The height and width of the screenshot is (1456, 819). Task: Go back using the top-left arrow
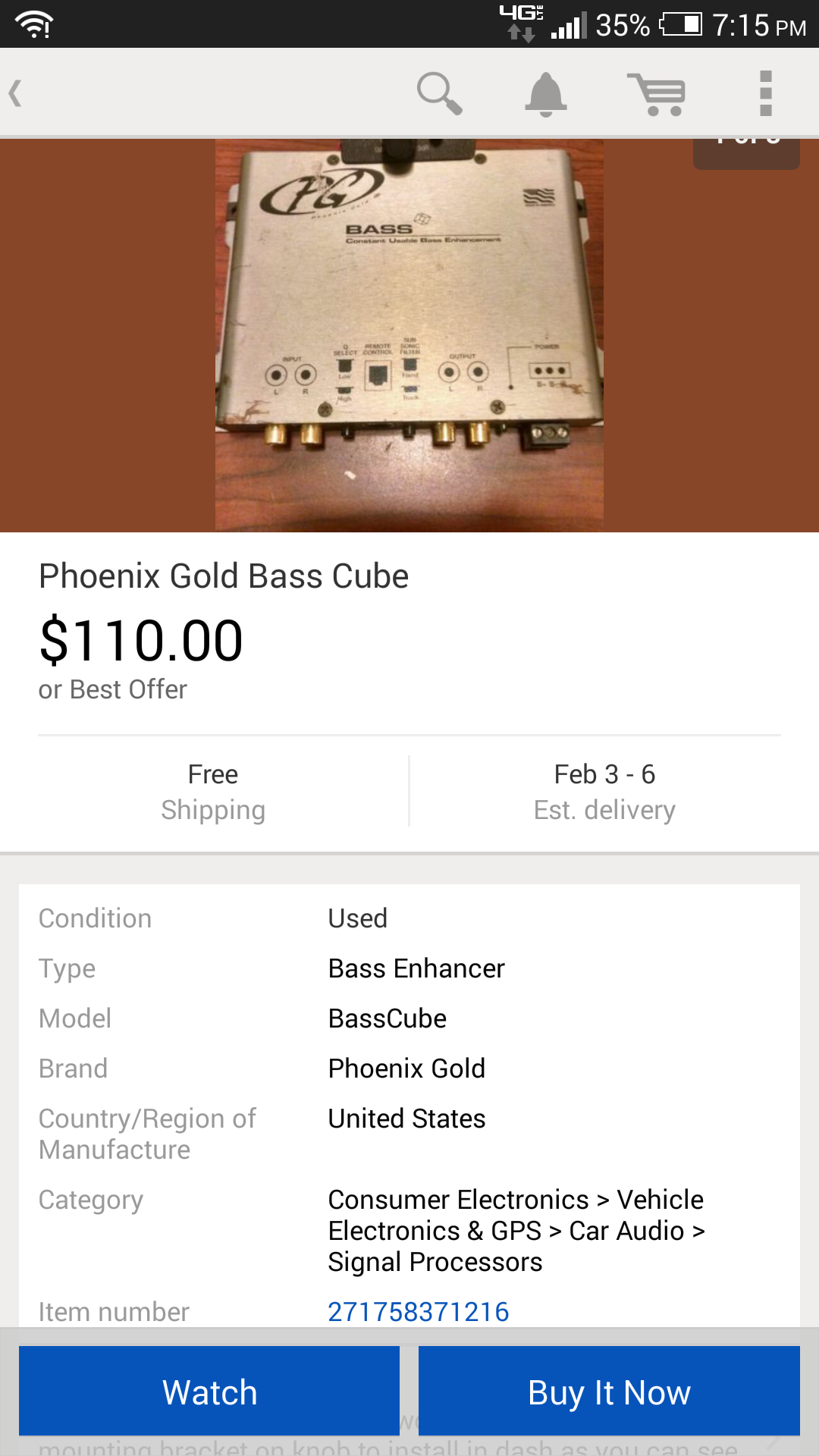17,93
